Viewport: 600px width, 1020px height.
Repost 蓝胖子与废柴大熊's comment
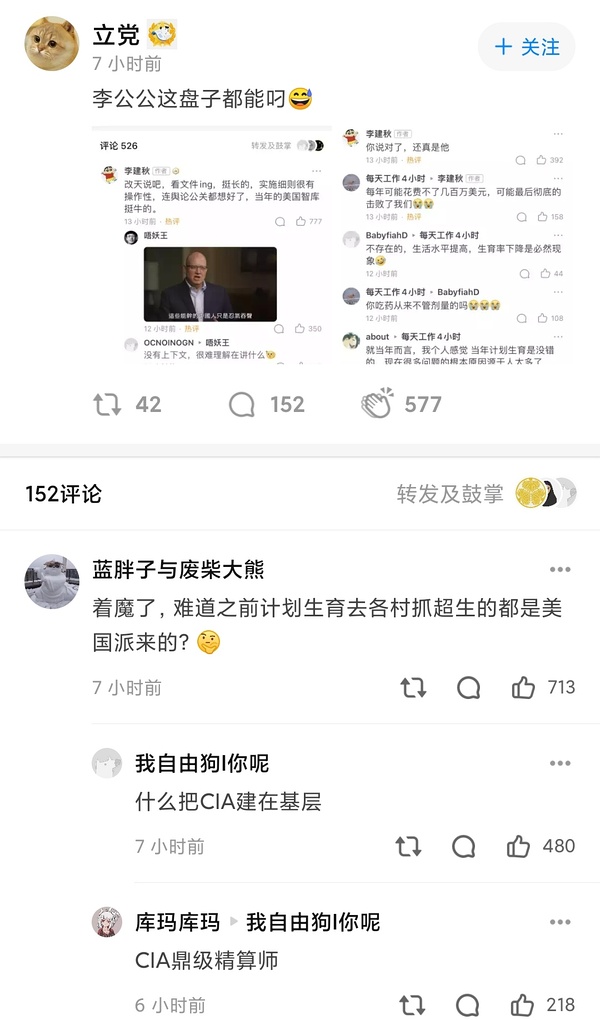click(x=412, y=687)
